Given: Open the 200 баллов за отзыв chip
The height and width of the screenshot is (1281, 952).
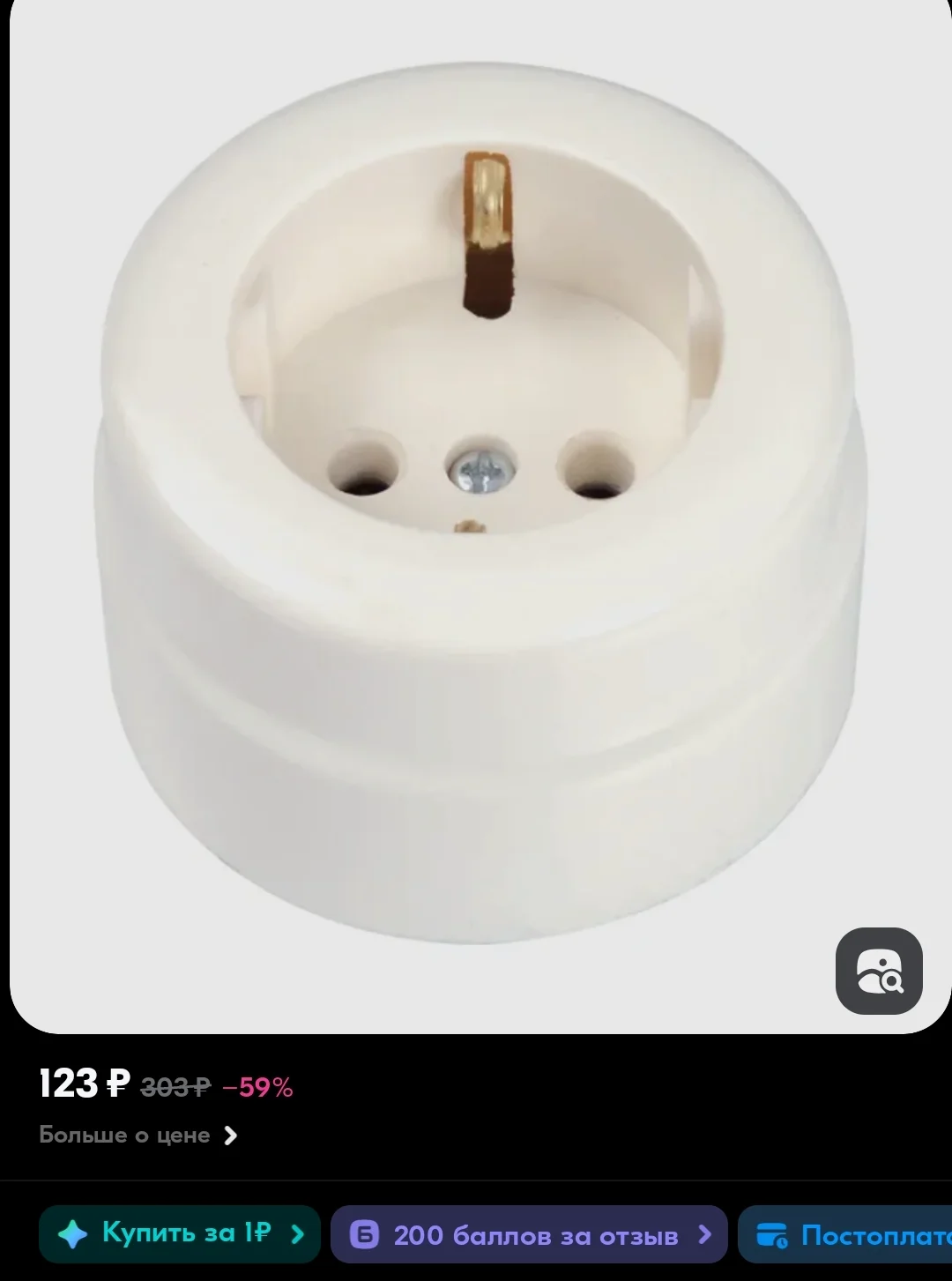Looking at the screenshot, I should coord(529,1234).
